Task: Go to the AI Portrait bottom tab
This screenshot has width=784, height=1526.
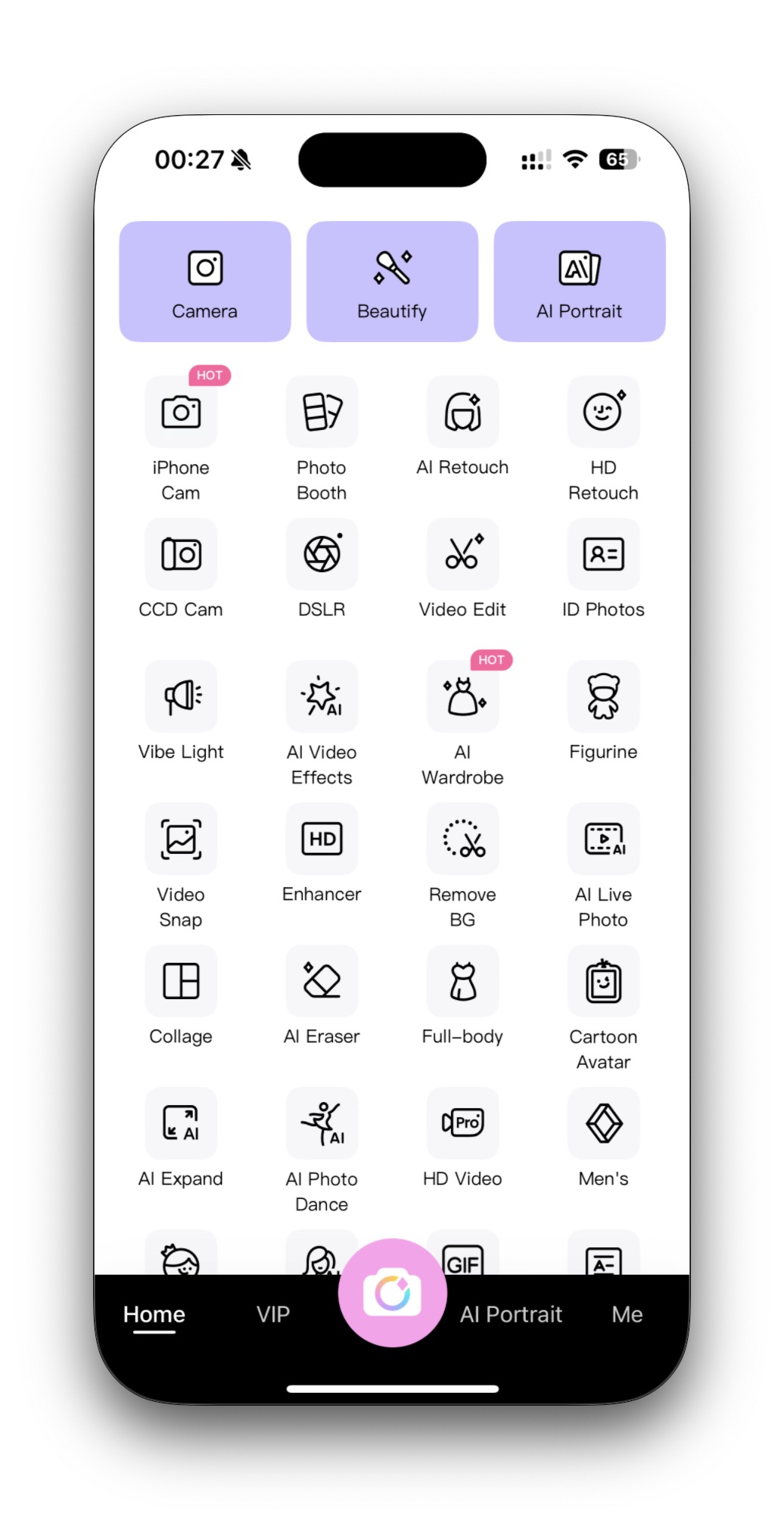Action: [511, 1315]
